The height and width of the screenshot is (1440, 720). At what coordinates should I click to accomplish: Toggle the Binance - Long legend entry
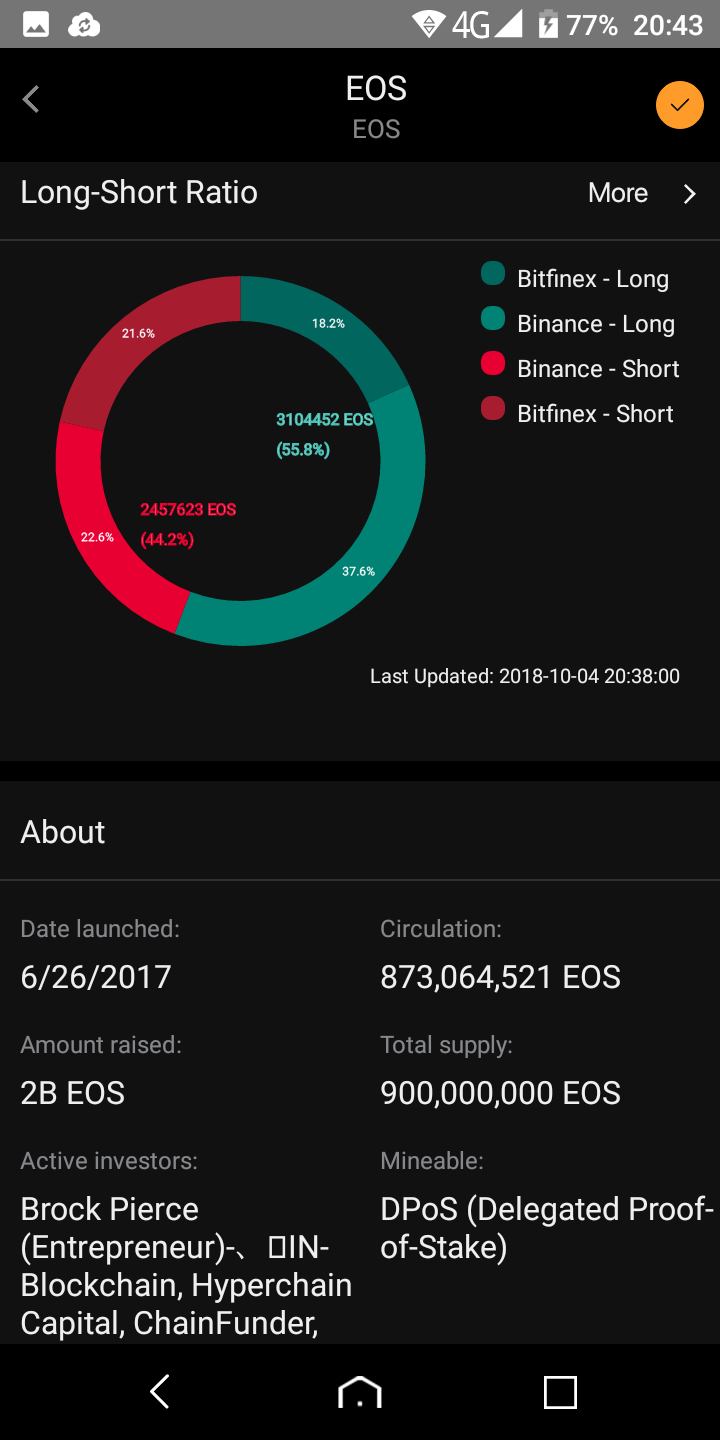tap(578, 323)
